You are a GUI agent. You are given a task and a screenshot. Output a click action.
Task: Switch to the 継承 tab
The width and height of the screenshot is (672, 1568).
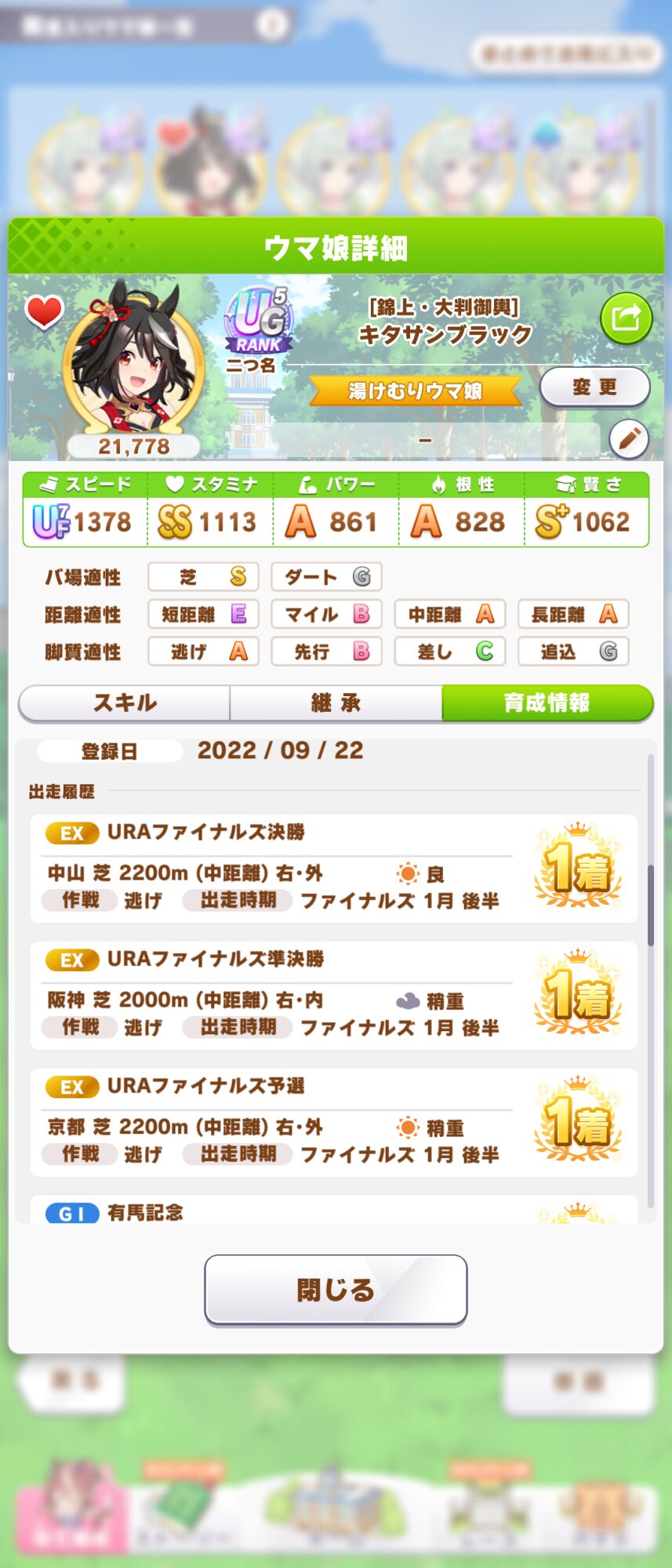point(336,703)
